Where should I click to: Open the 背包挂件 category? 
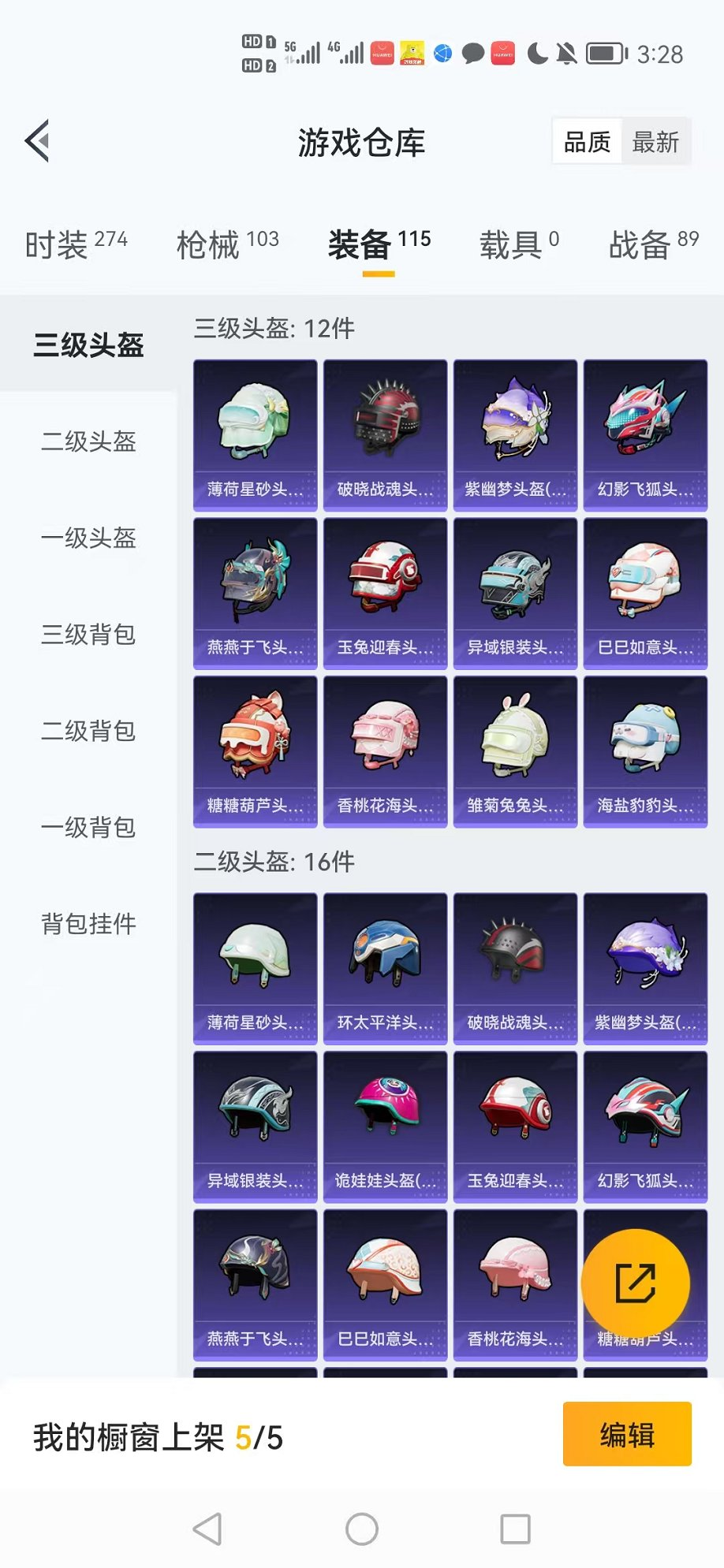88,923
